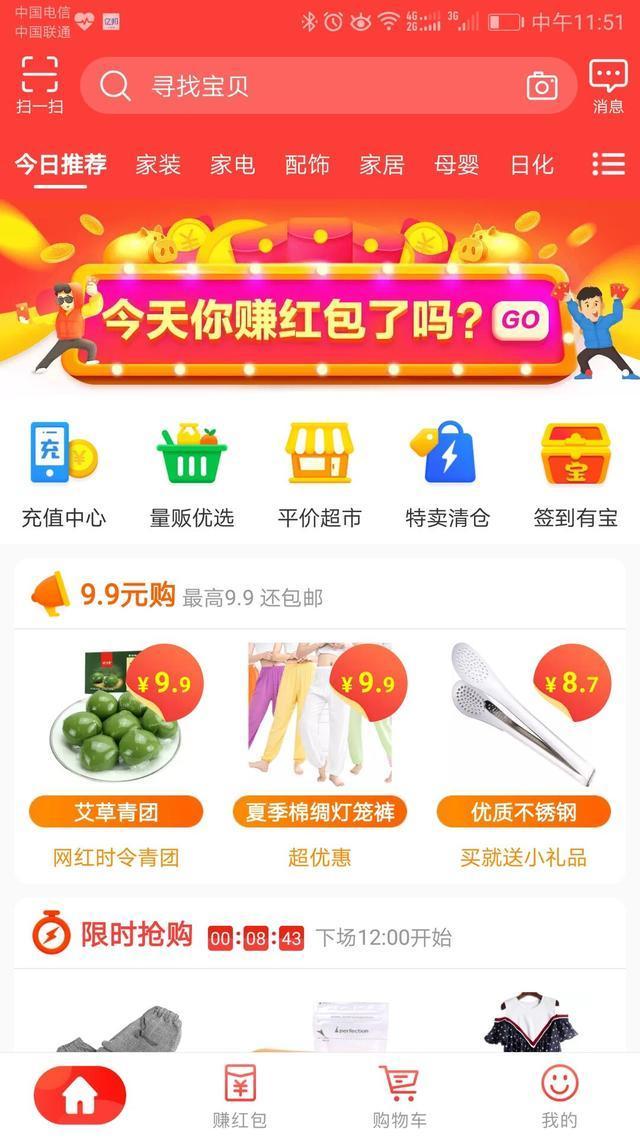
Task: Switch to the 母婴 tab
Action: tap(456, 165)
